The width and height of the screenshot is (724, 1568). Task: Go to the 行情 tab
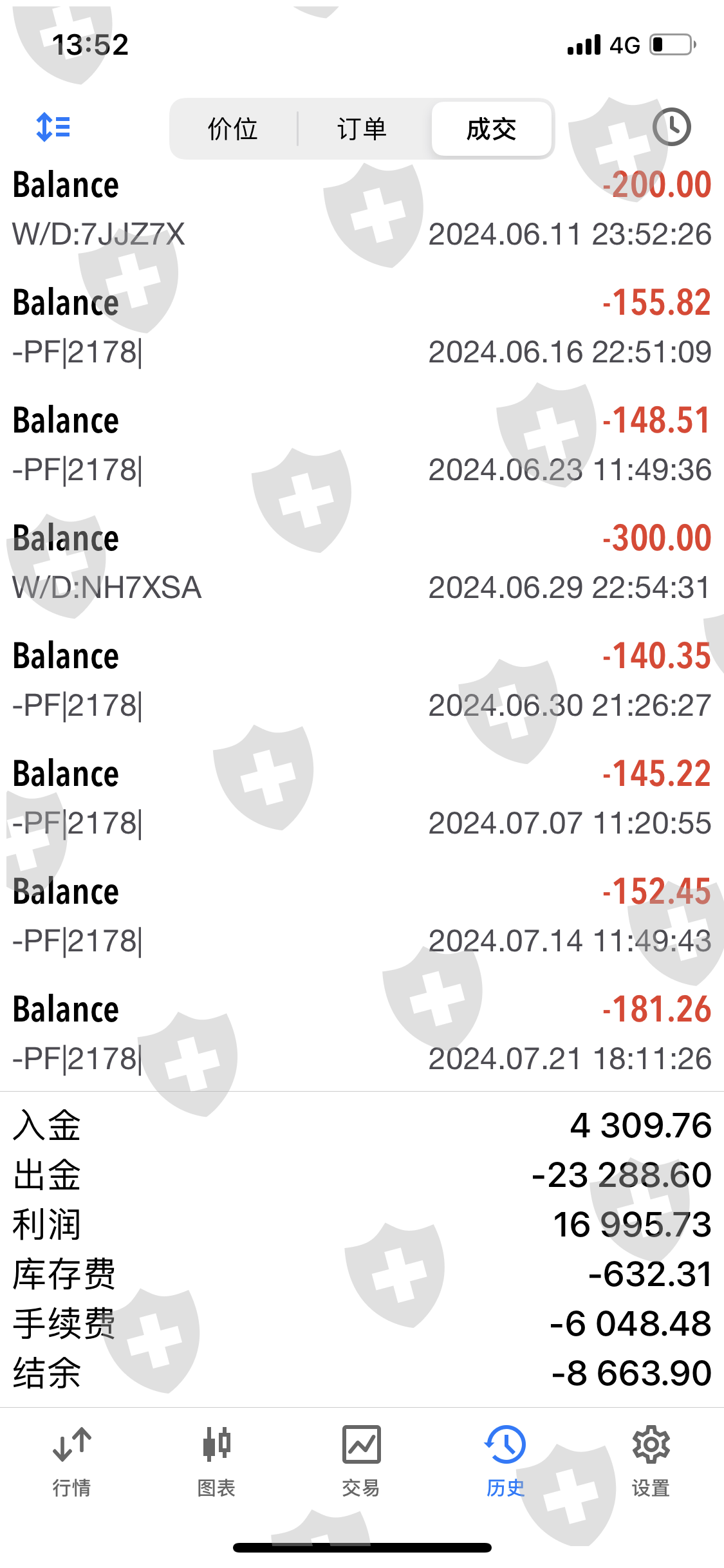click(x=71, y=1461)
